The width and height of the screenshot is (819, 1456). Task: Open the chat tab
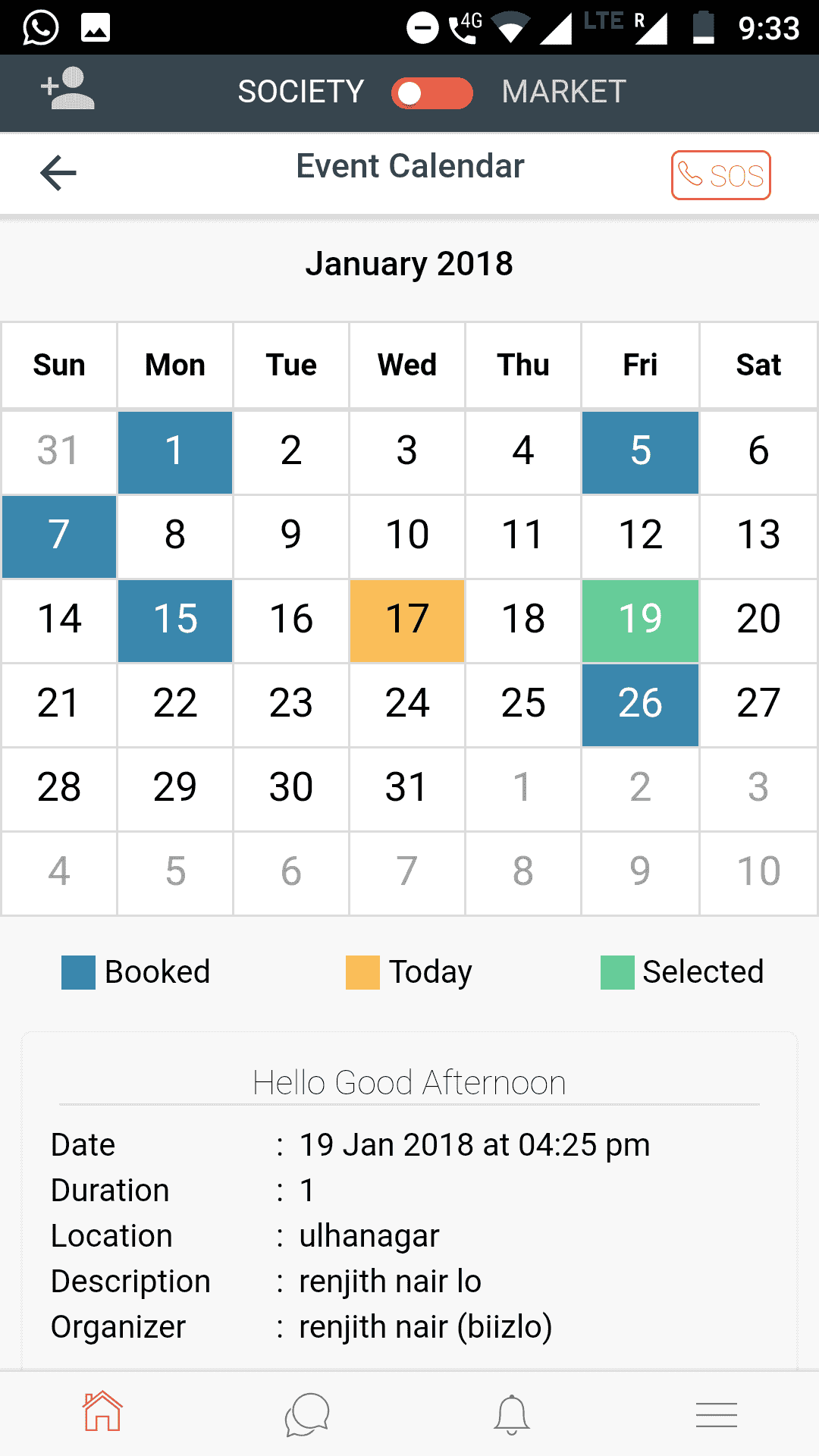[307, 1414]
